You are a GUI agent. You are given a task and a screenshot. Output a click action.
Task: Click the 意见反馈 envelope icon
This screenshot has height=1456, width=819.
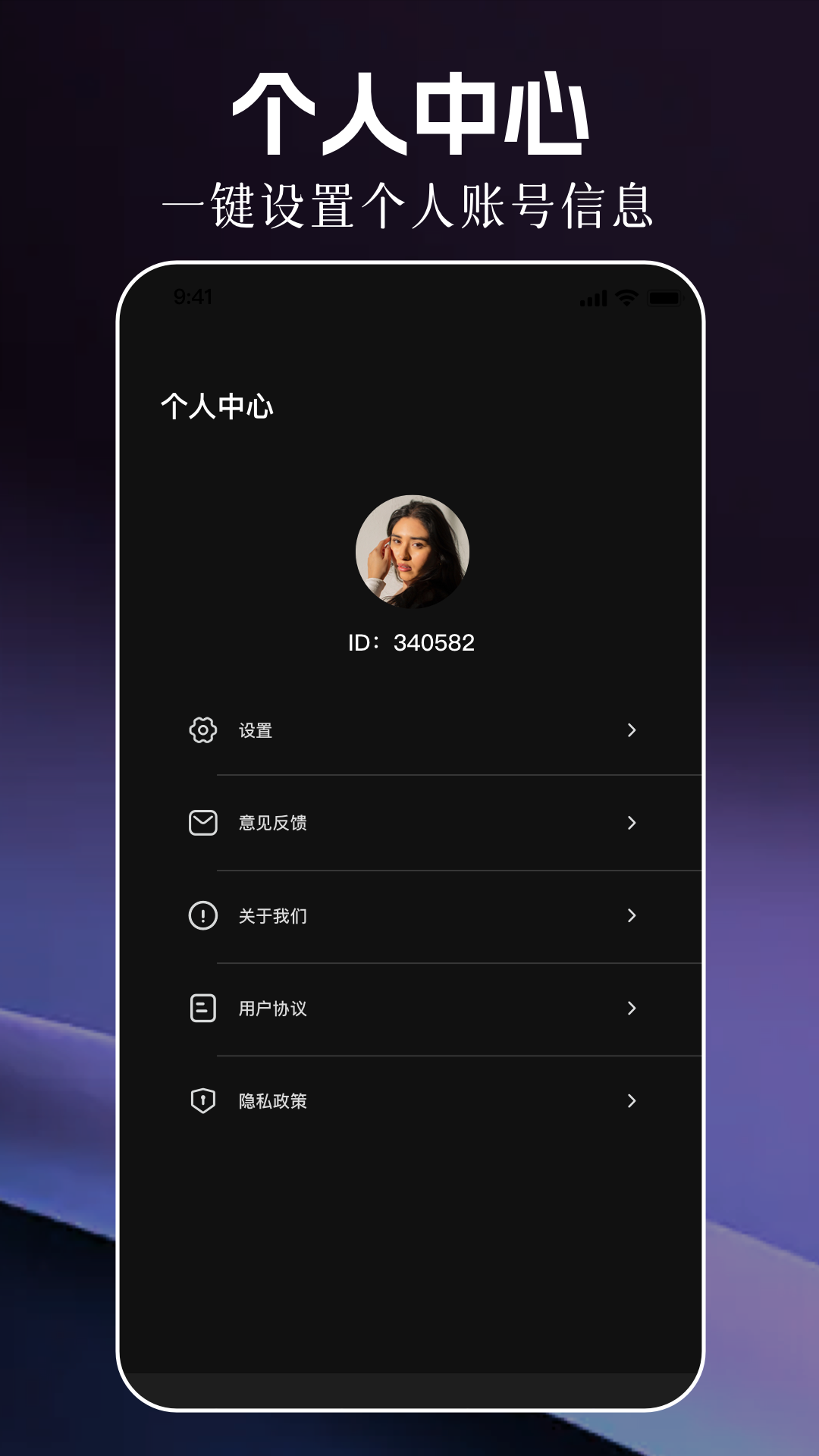tap(201, 823)
